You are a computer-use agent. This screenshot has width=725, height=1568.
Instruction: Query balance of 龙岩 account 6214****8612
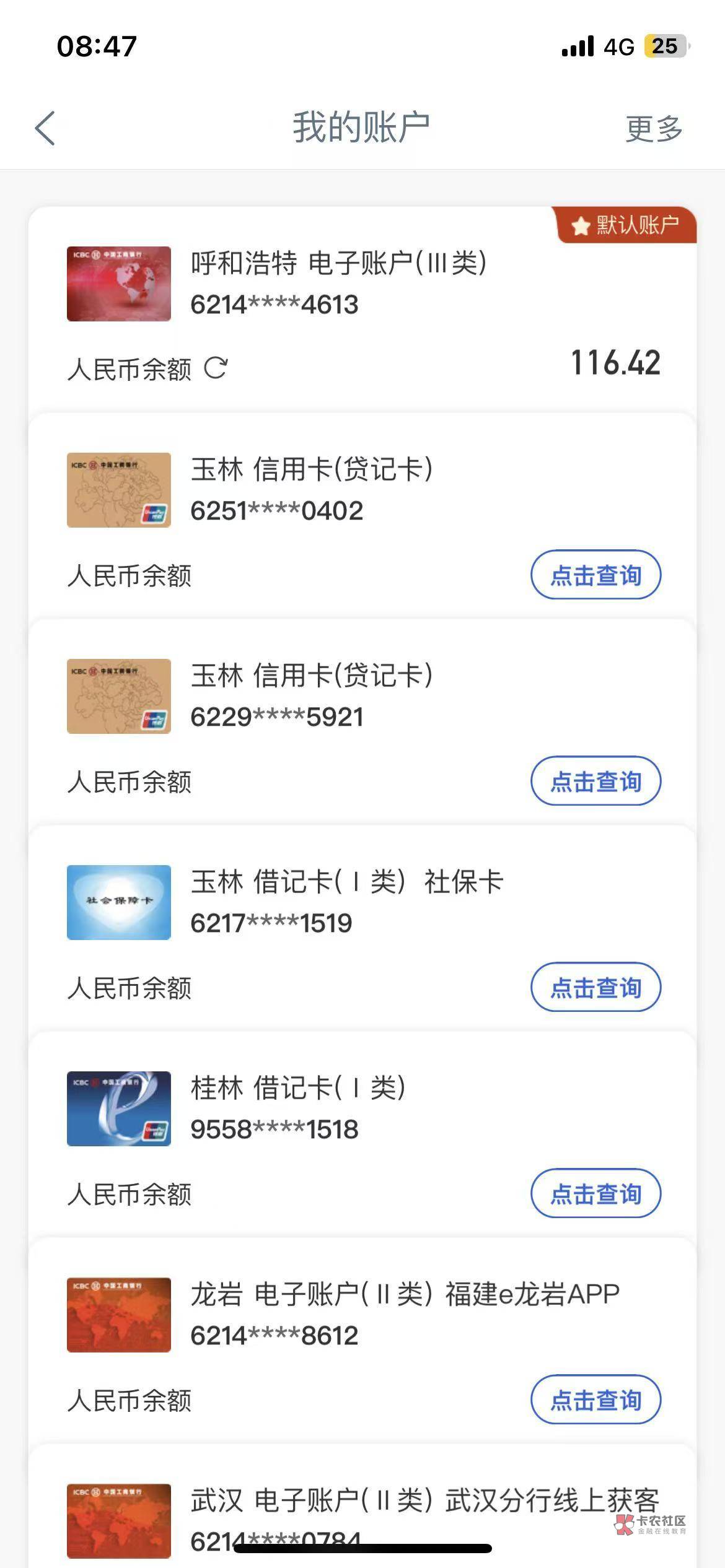[595, 1400]
